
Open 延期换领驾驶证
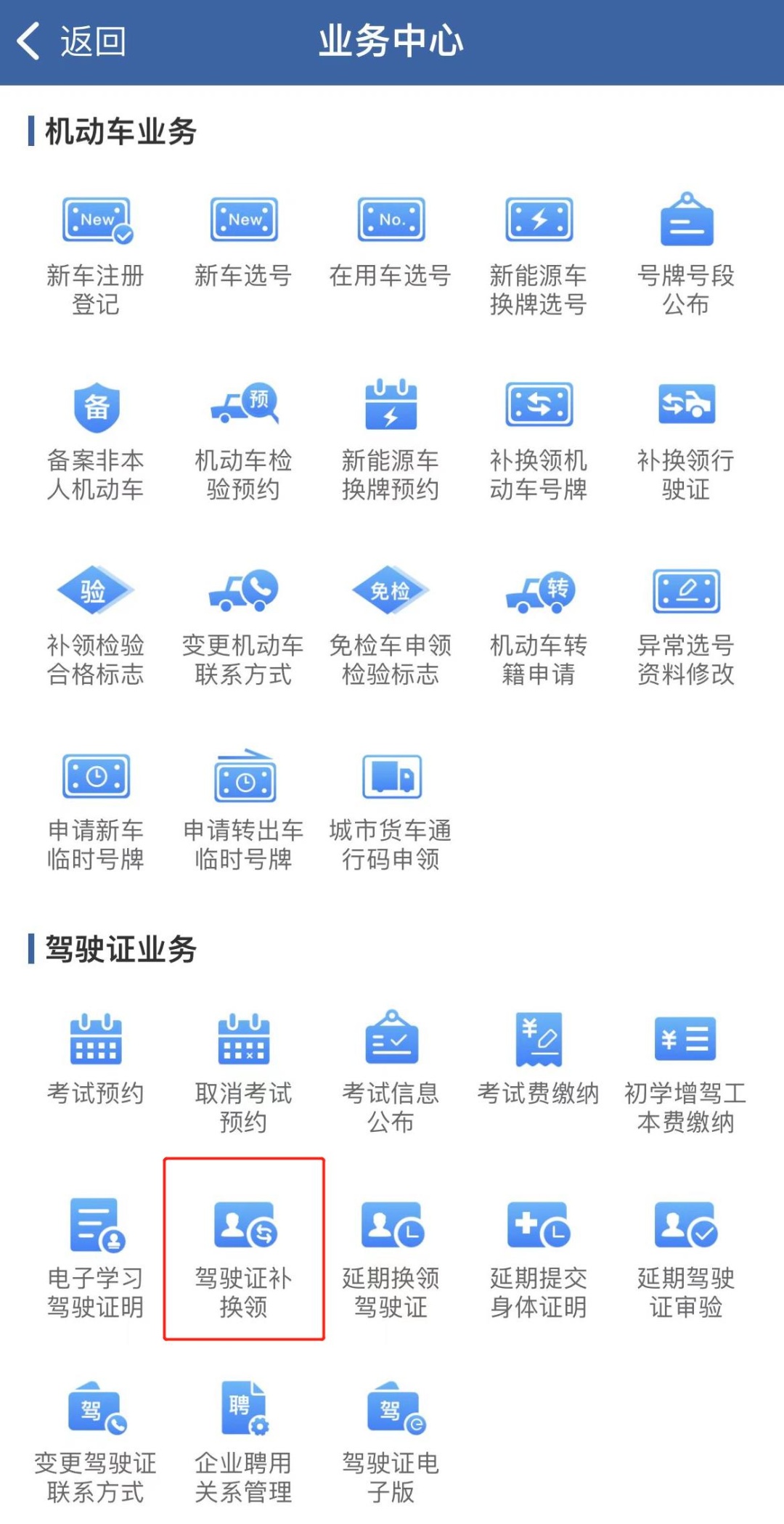391,1256
